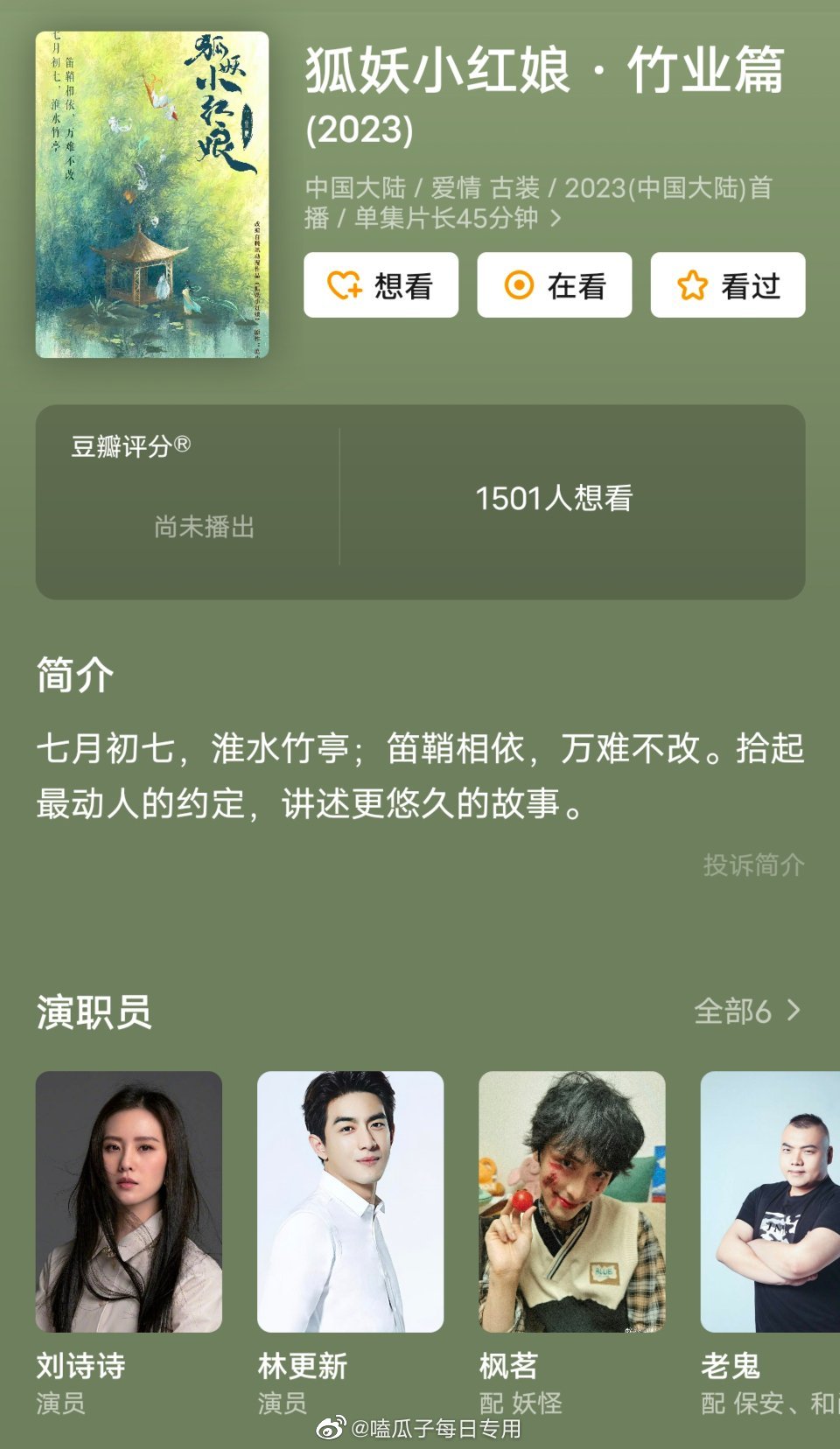Mark the drama as 看过
Viewport: 840px width, 1449px height.
coord(728,285)
